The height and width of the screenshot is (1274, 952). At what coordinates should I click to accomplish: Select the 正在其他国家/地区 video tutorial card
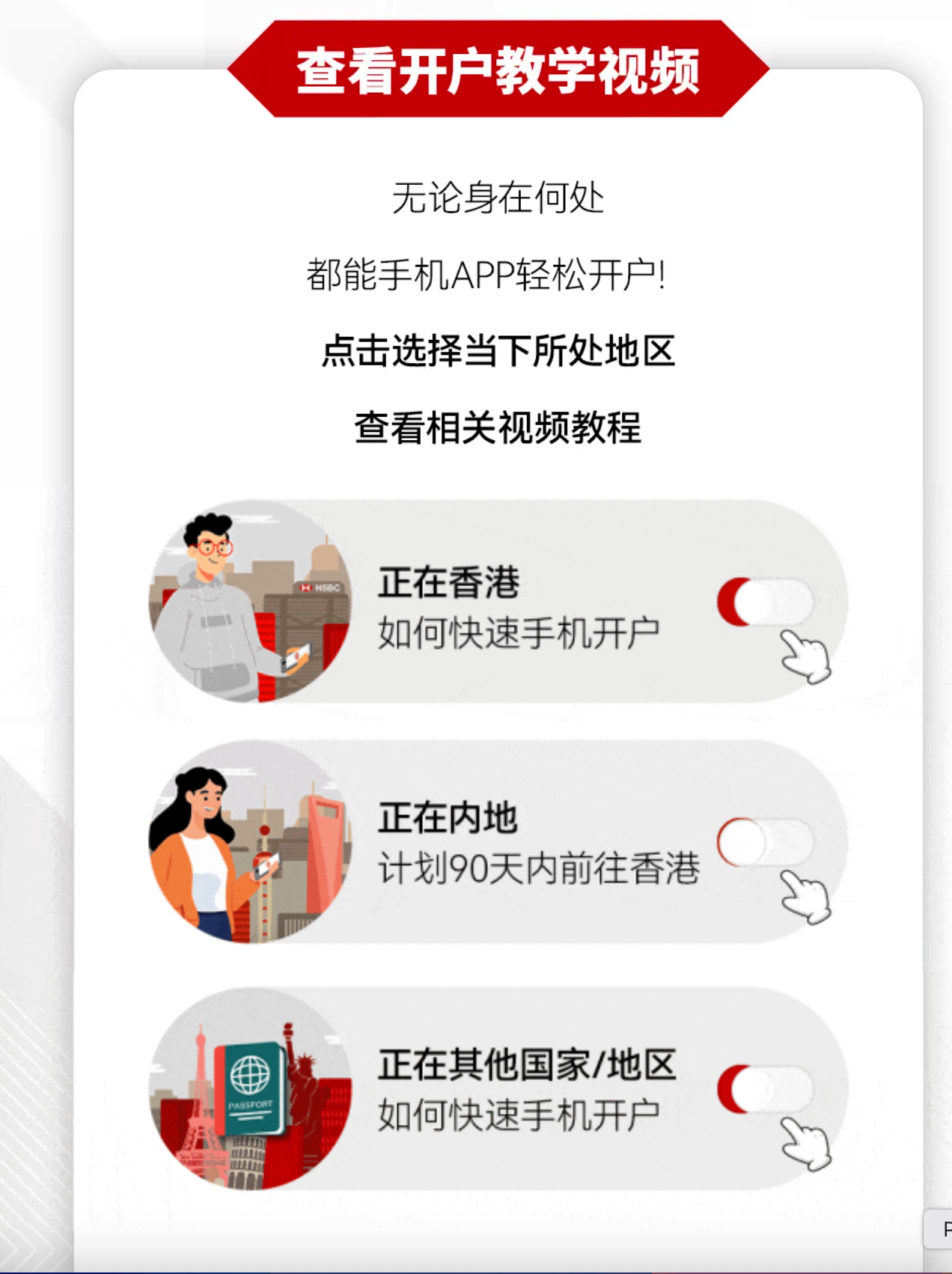point(498,1089)
